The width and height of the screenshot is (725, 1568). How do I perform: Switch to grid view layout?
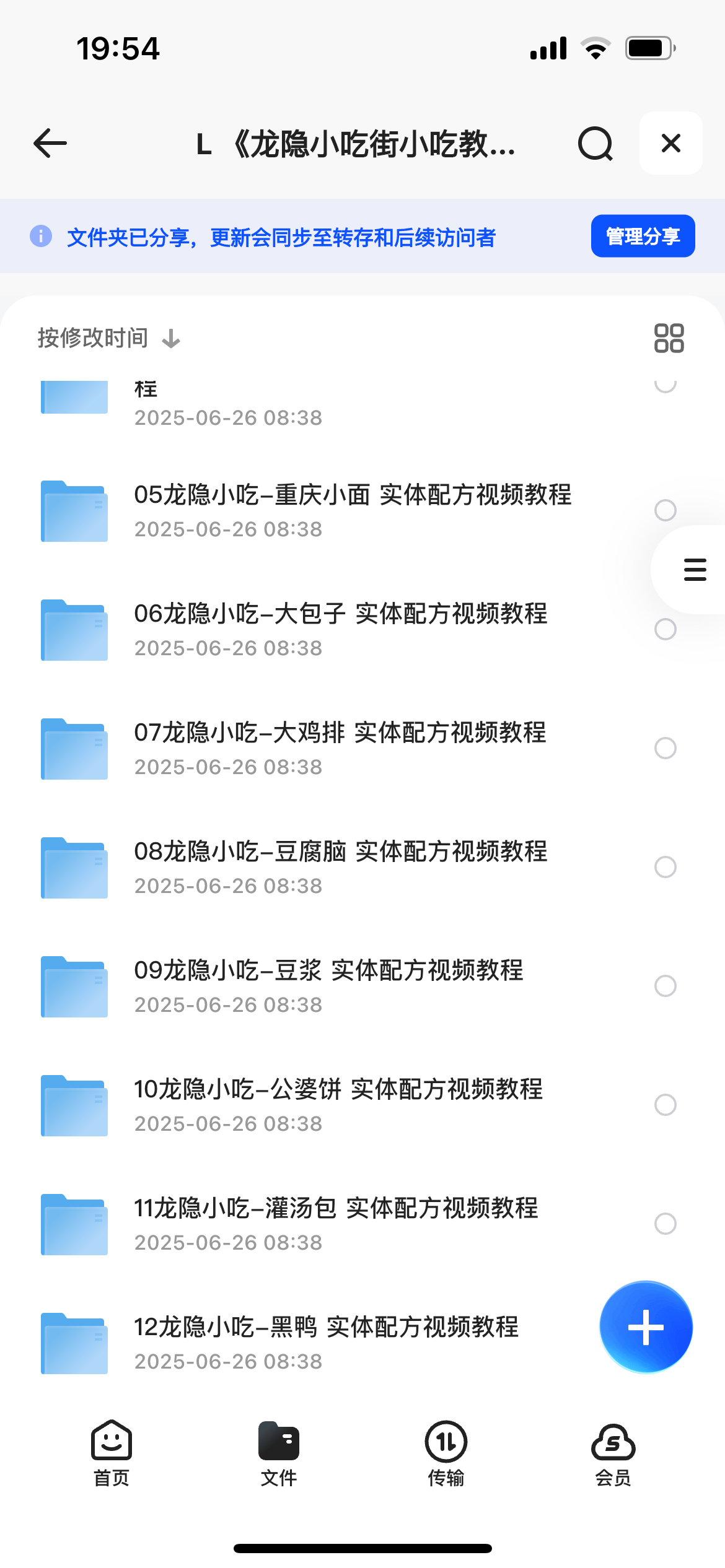[669, 338]
